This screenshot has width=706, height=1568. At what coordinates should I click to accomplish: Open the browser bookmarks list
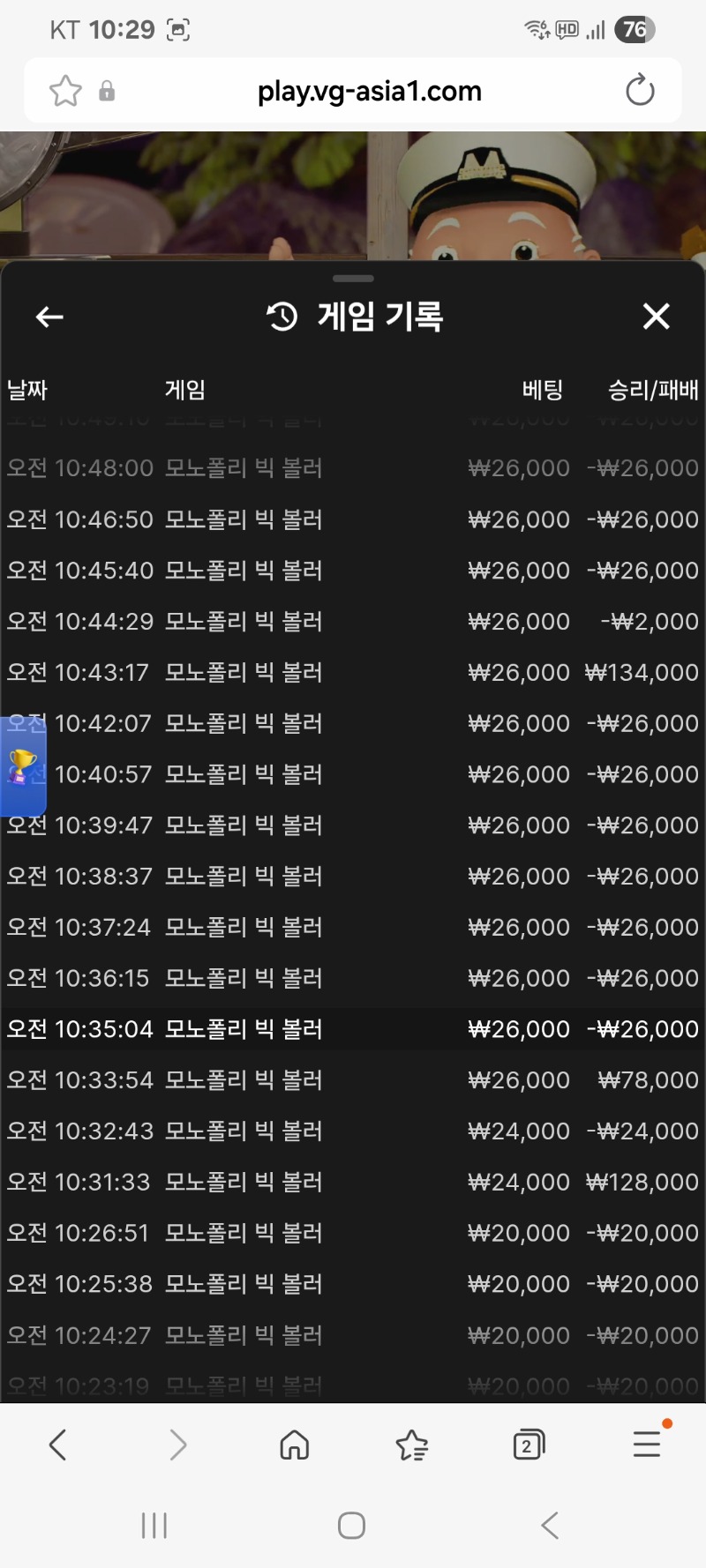[x=411, y=1445]
